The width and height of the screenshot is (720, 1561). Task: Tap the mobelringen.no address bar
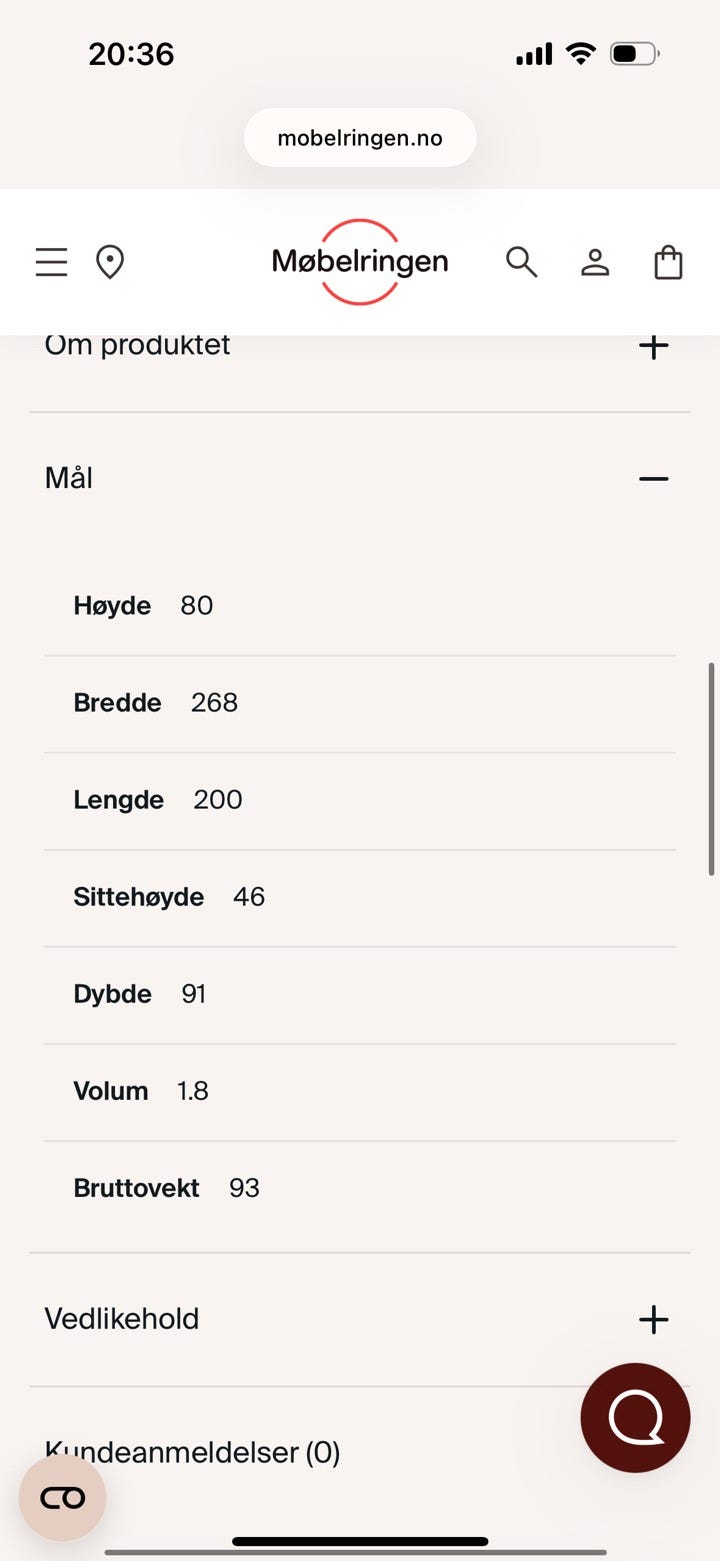click(x=360, y=138)
